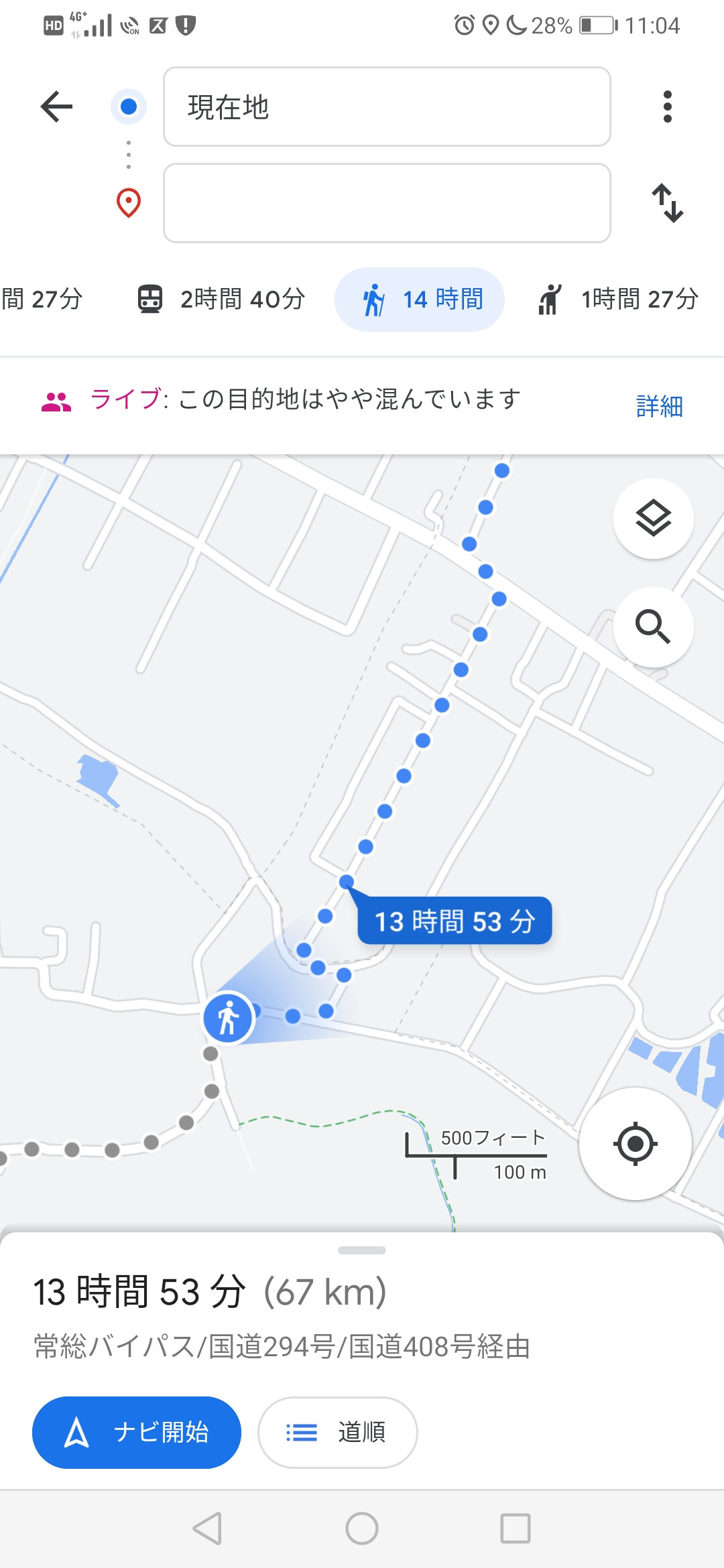Open the three-dot overflow menu
The image size is (724, 1568).
[667, 107]
